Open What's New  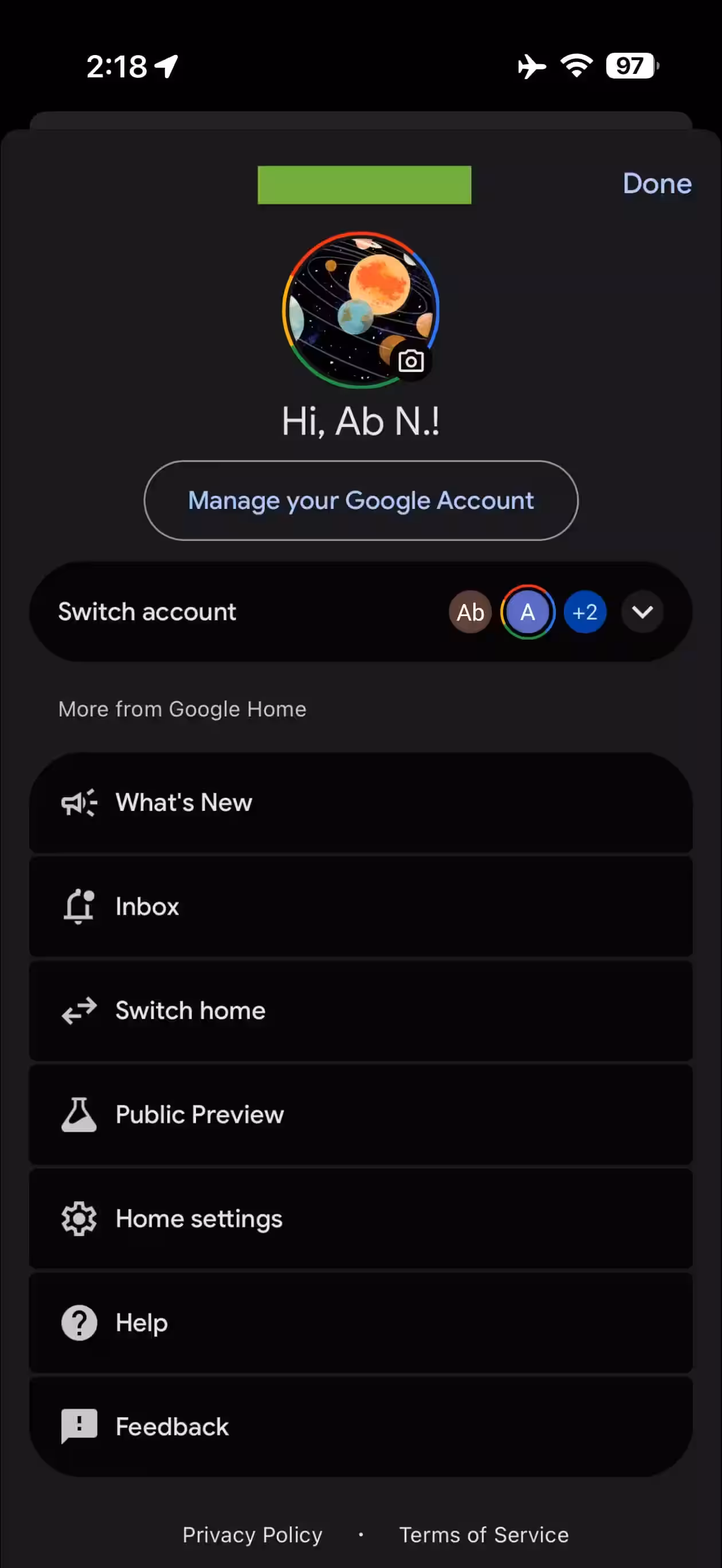tap(360, 802)
